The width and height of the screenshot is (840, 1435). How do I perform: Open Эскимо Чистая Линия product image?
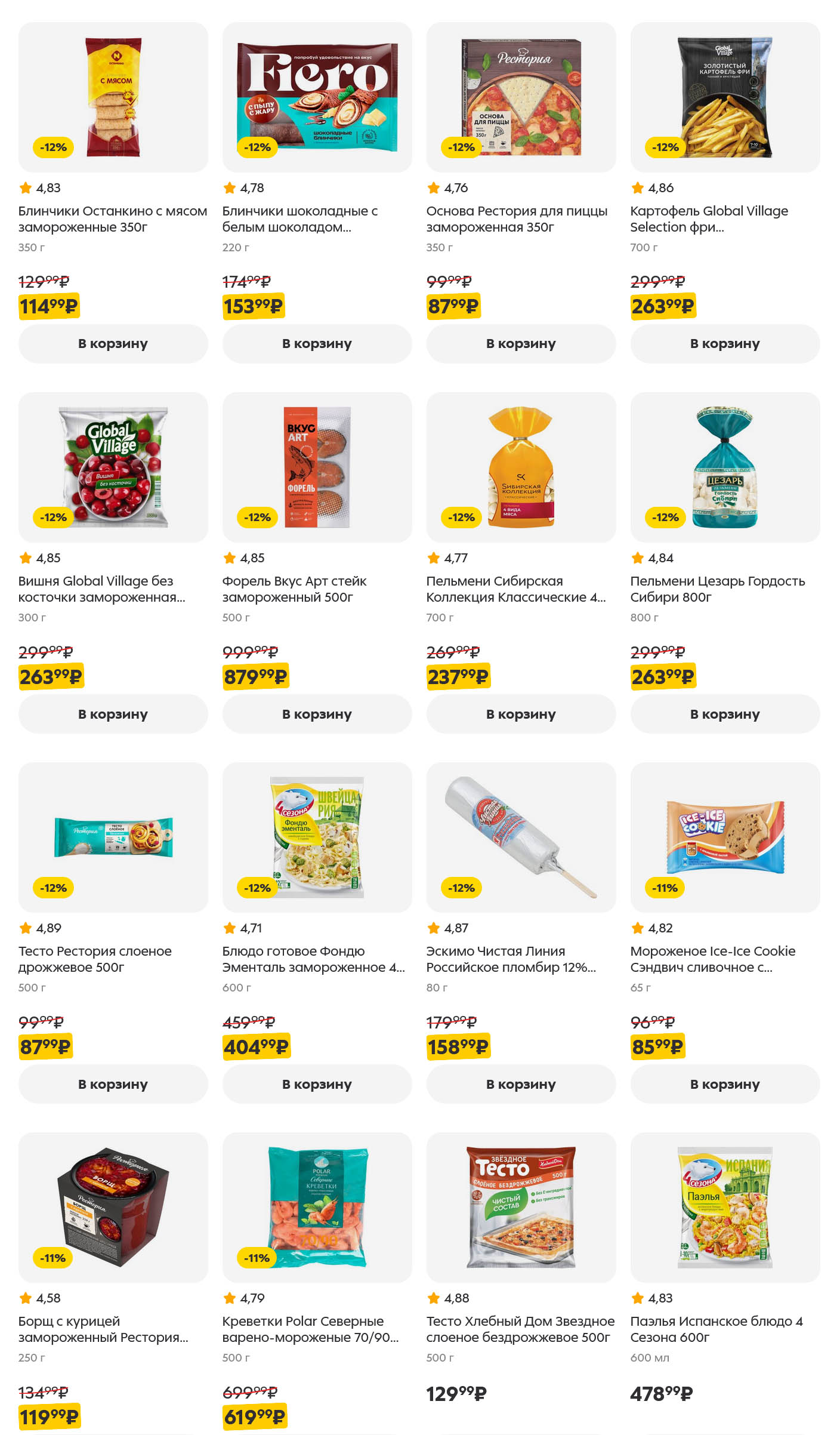tap(521, 837)
